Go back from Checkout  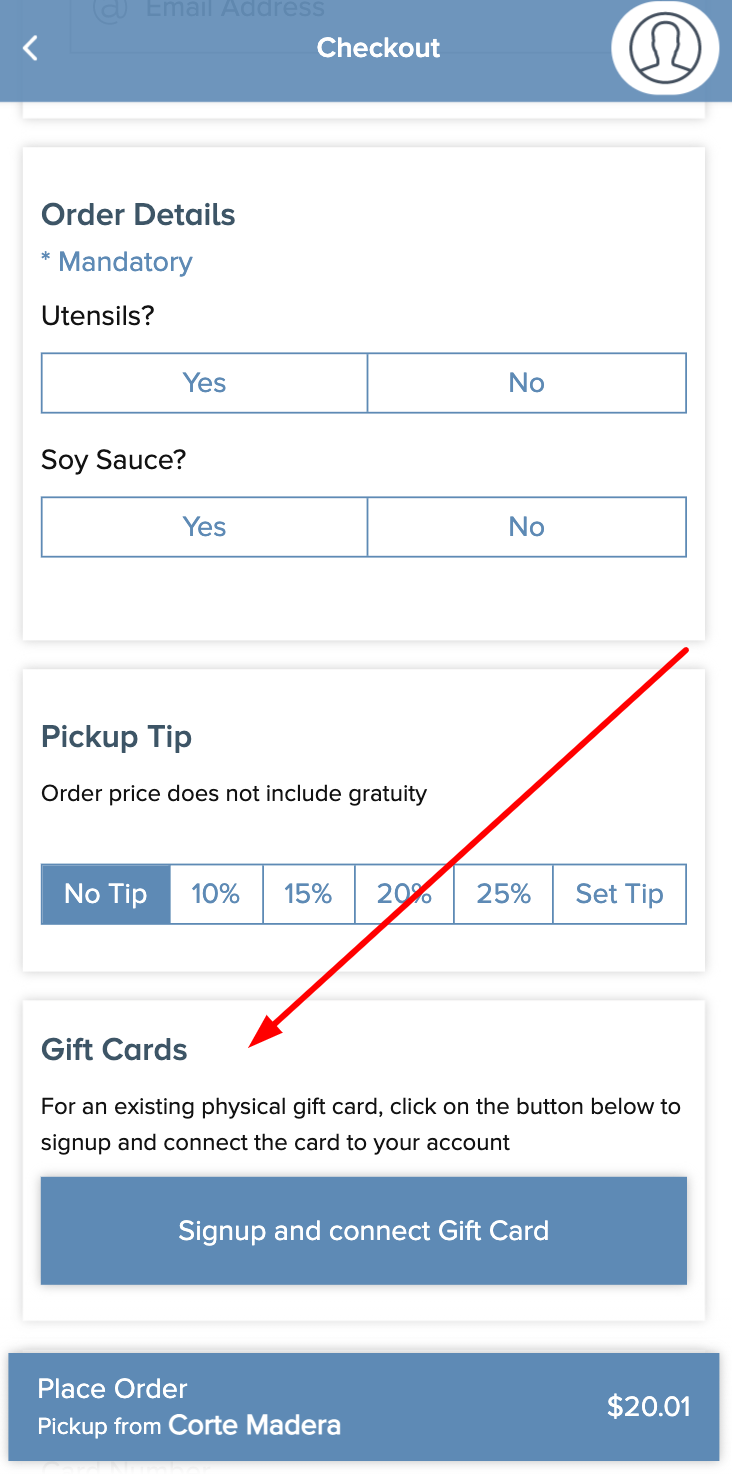pyautogui.click(x=31, y=48)
